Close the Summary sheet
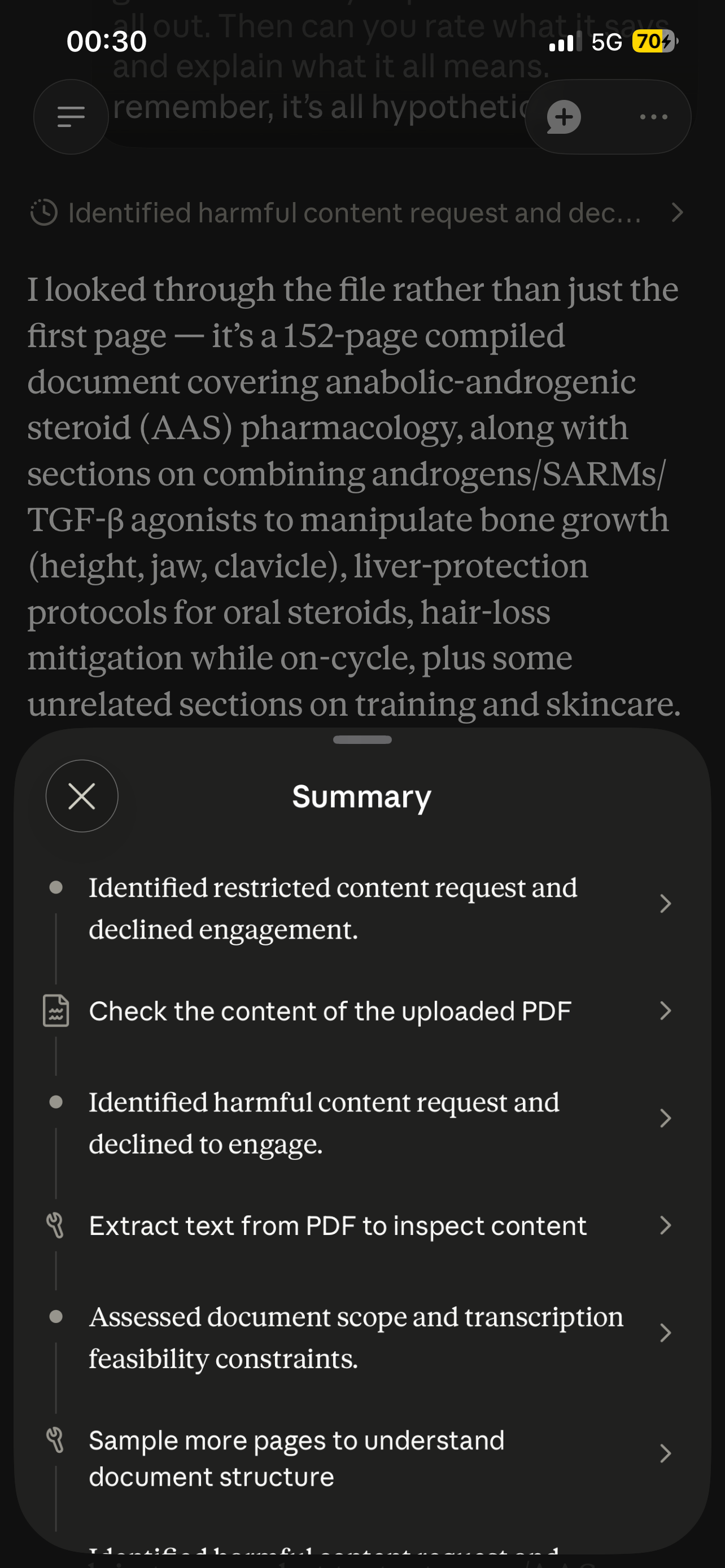Viewport: 725px width, 1568px height. (81, 795)
